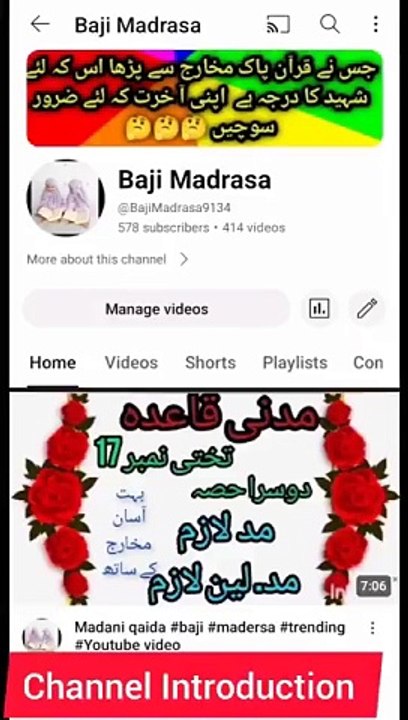This screenshot has height=720, width=408.
Task: Play the Madani qaida video thumbnail
Action: point(204,498)
